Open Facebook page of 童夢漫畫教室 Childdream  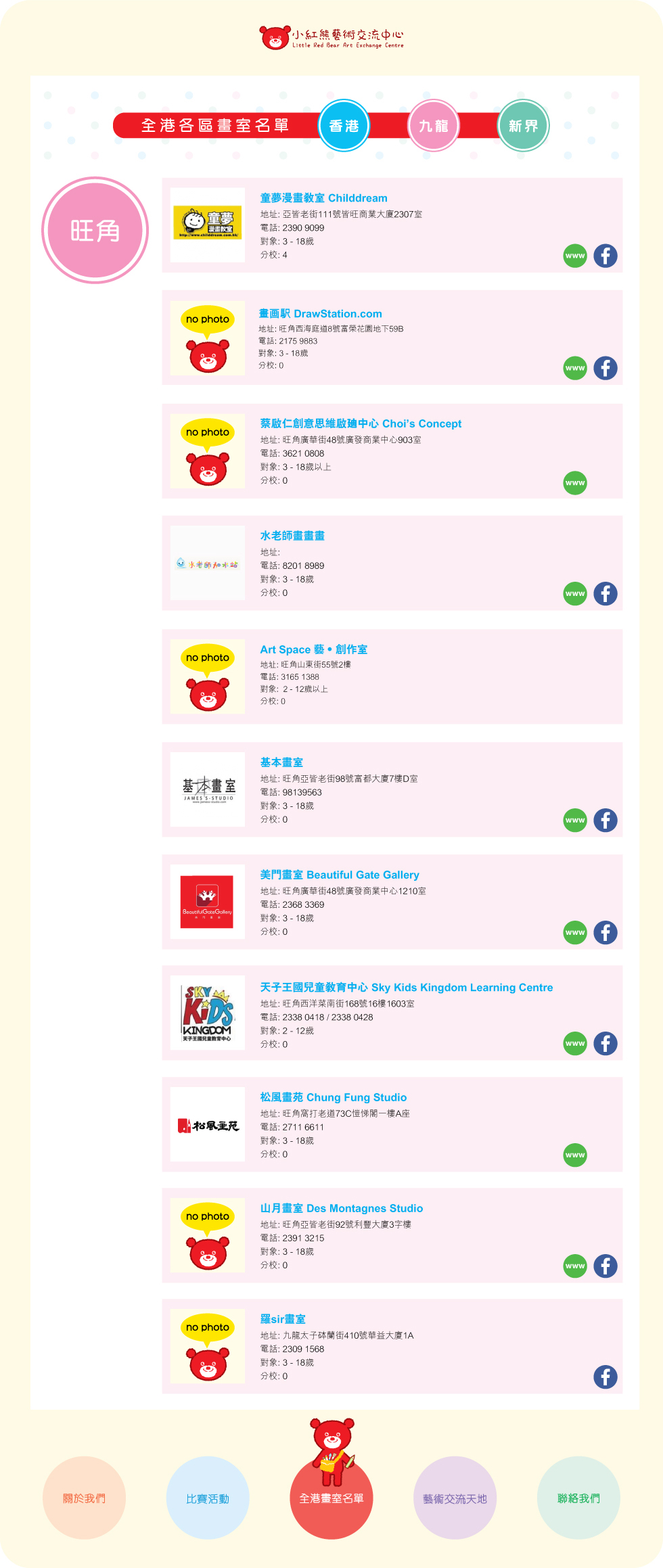coord(605,256)
